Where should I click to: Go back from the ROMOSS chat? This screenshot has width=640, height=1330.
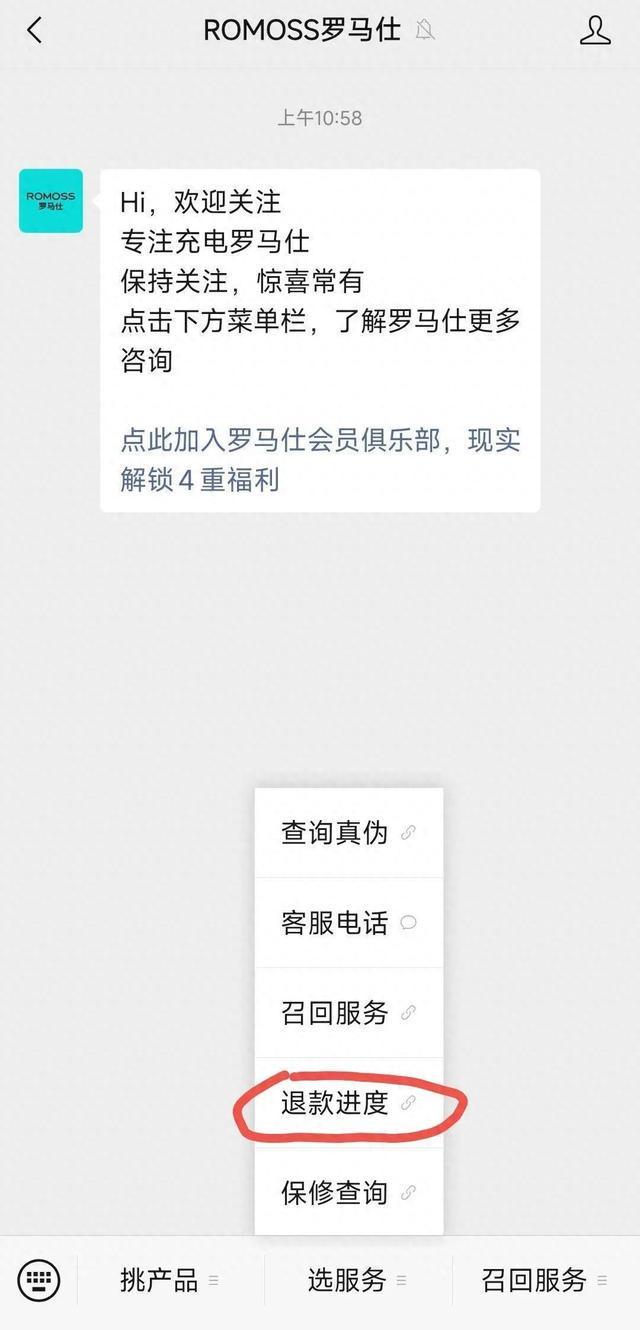(x=34, y=31)
